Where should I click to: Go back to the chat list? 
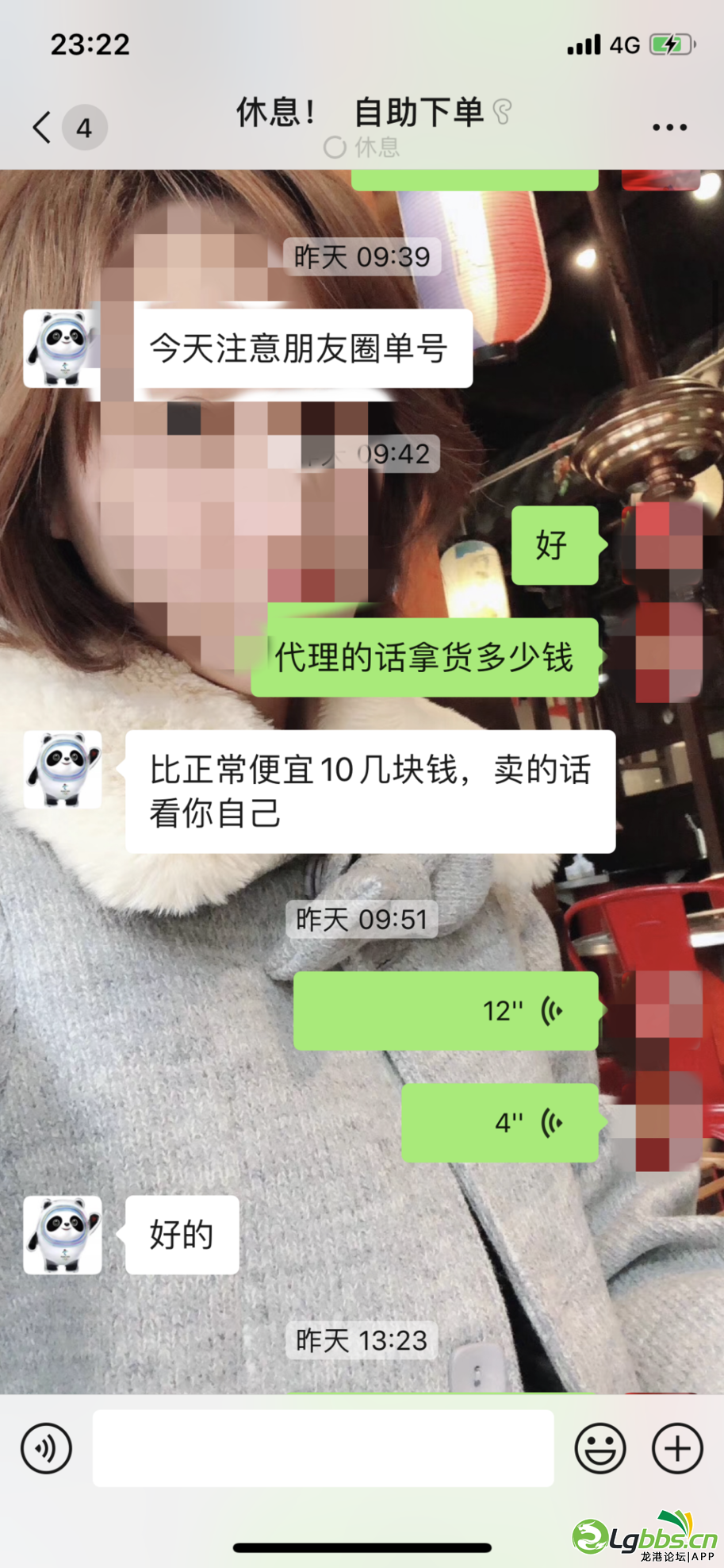tap(43, 127)
